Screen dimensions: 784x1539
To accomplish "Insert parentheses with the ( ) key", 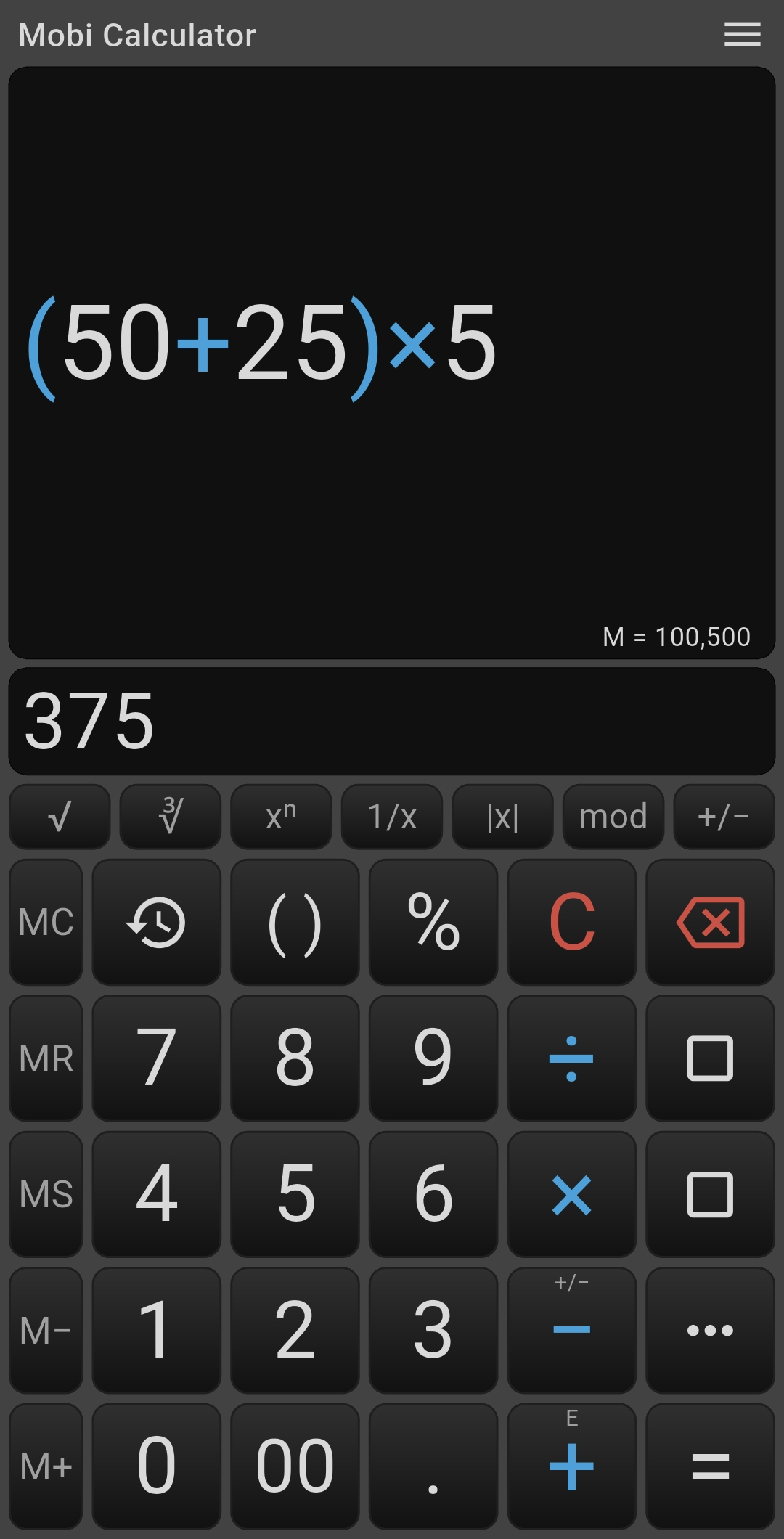I will coord(295,922).
